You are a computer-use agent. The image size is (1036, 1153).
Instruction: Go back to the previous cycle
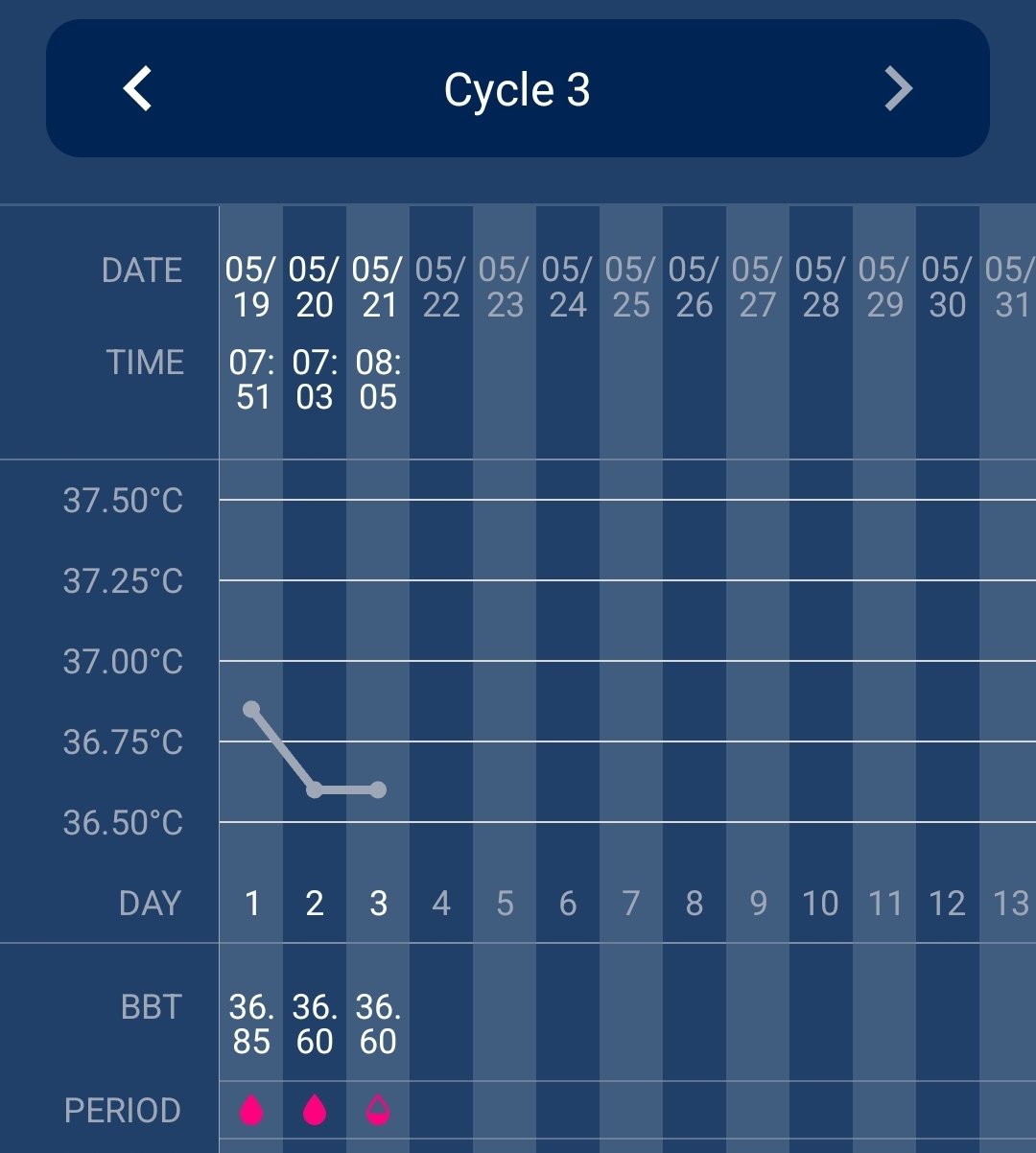(138, 89)
